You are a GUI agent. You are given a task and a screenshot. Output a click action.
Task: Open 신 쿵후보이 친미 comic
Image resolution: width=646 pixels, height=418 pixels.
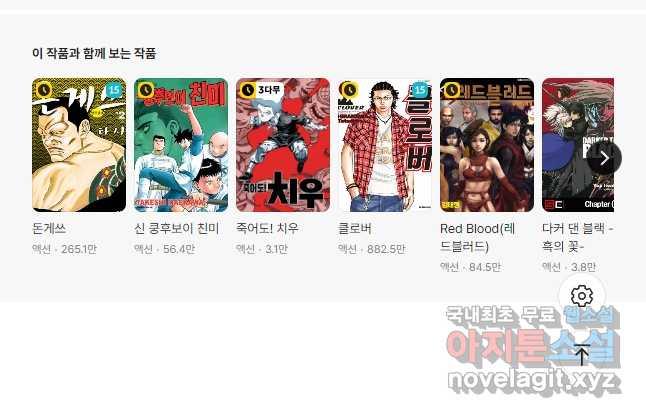point(181,145)
